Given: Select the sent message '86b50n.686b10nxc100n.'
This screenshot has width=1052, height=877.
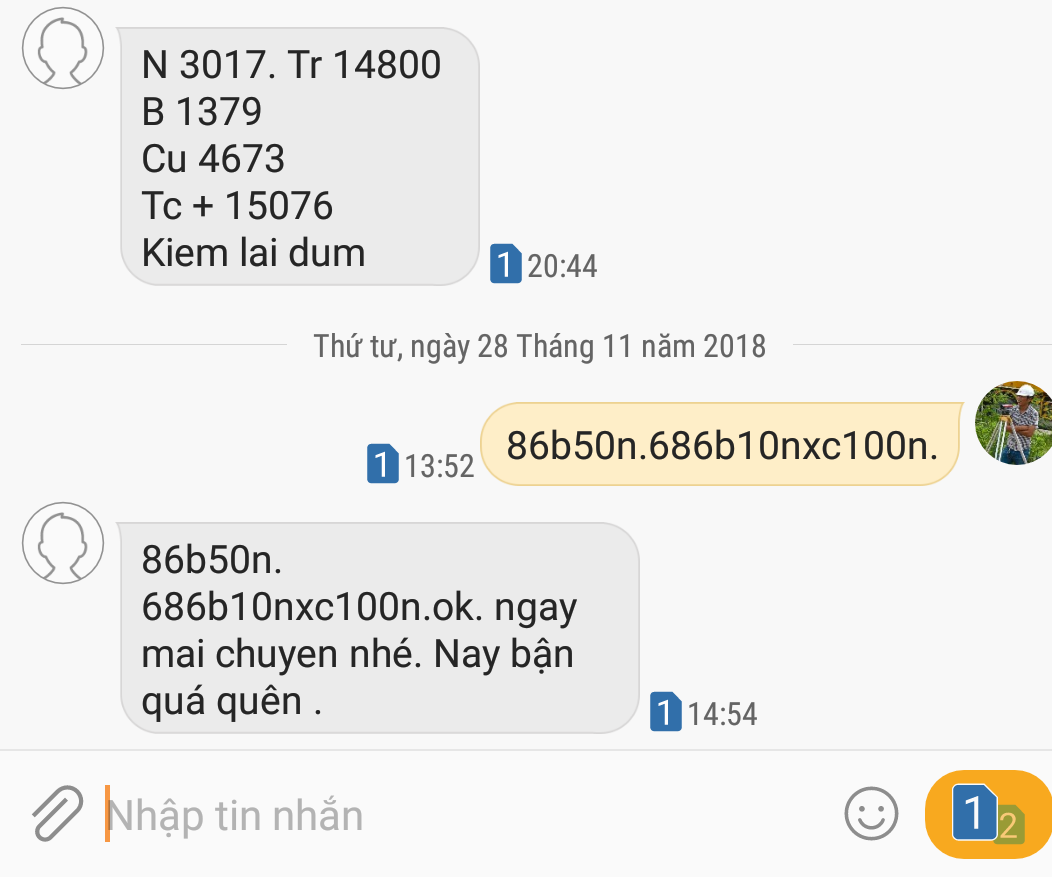Looking at the screenshot, I should point(720,444).
